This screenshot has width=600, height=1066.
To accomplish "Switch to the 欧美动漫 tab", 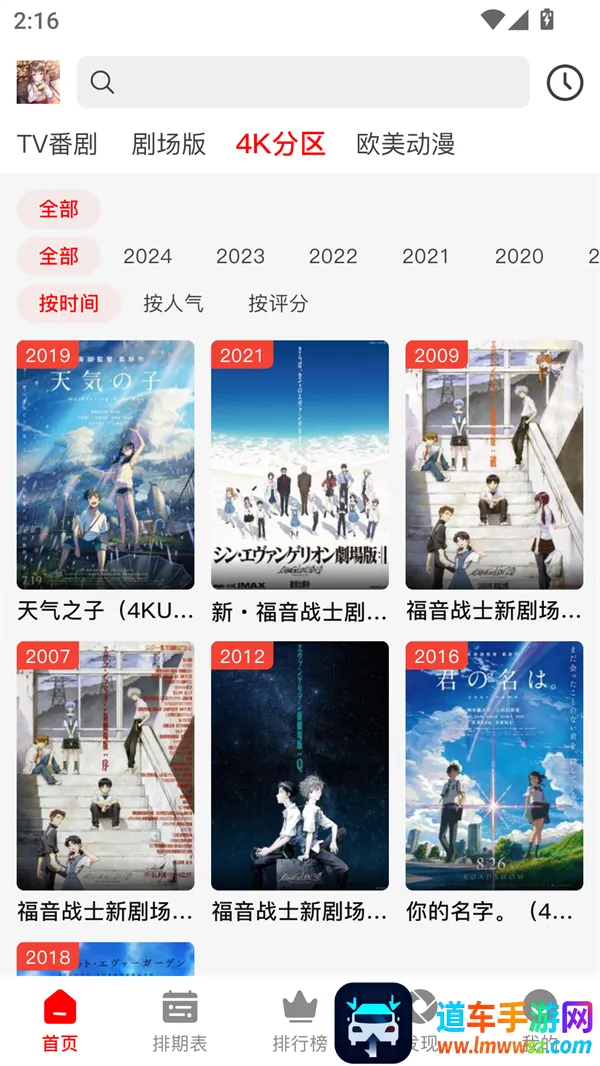I will coord(405,144).
